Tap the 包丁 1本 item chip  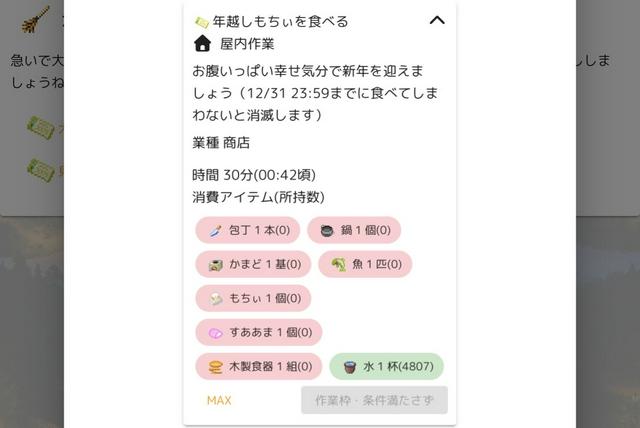click(x=246, y=230)
